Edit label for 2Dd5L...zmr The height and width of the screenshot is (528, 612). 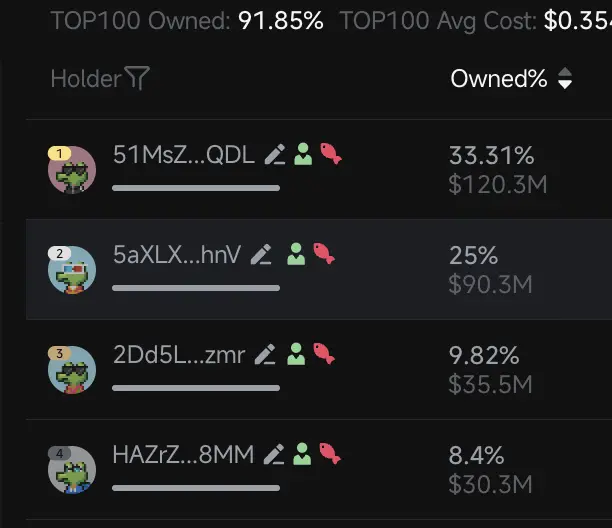265,354
